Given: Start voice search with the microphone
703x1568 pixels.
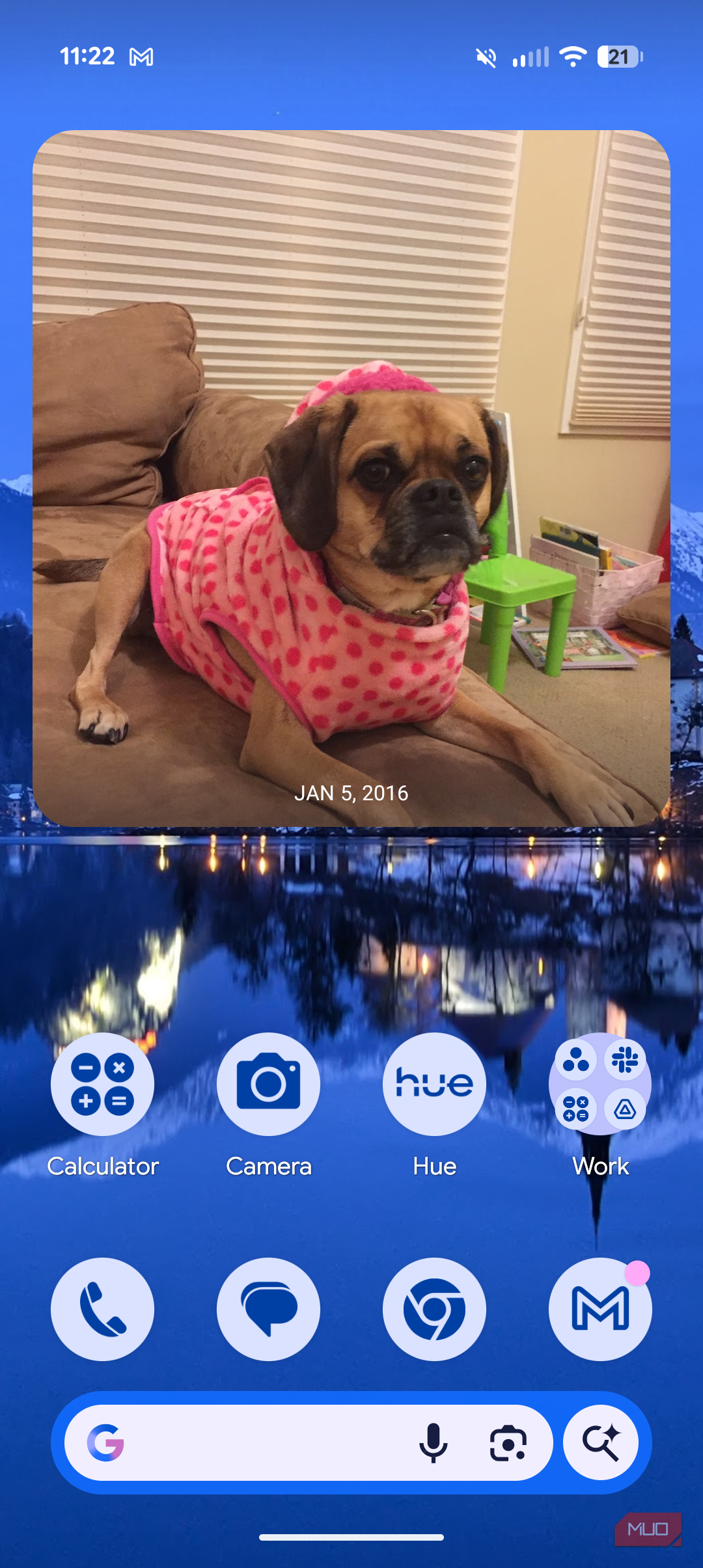Looking at the screenshot, I should point(433,1442).
